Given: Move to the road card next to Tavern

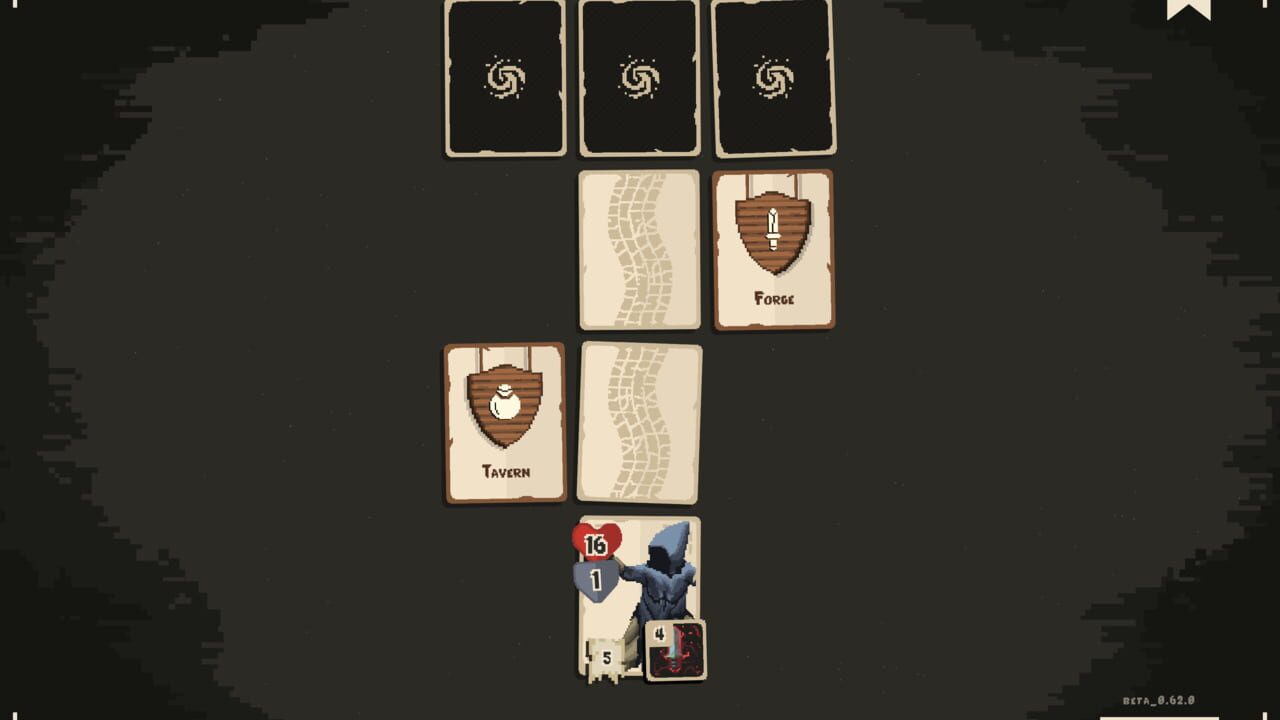Looking at the screenshot, I should click(640, 423).
